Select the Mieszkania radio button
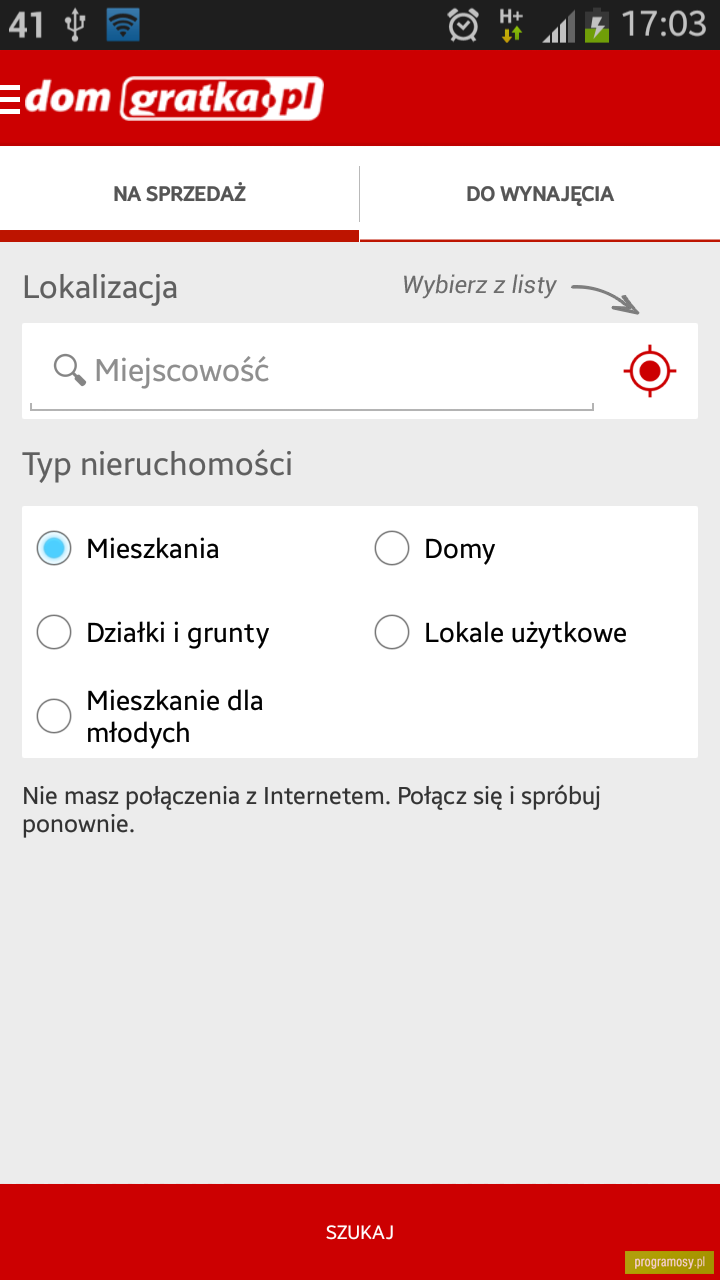Image resolution: width=720 pixels, height=1280 pixels. 54,548
